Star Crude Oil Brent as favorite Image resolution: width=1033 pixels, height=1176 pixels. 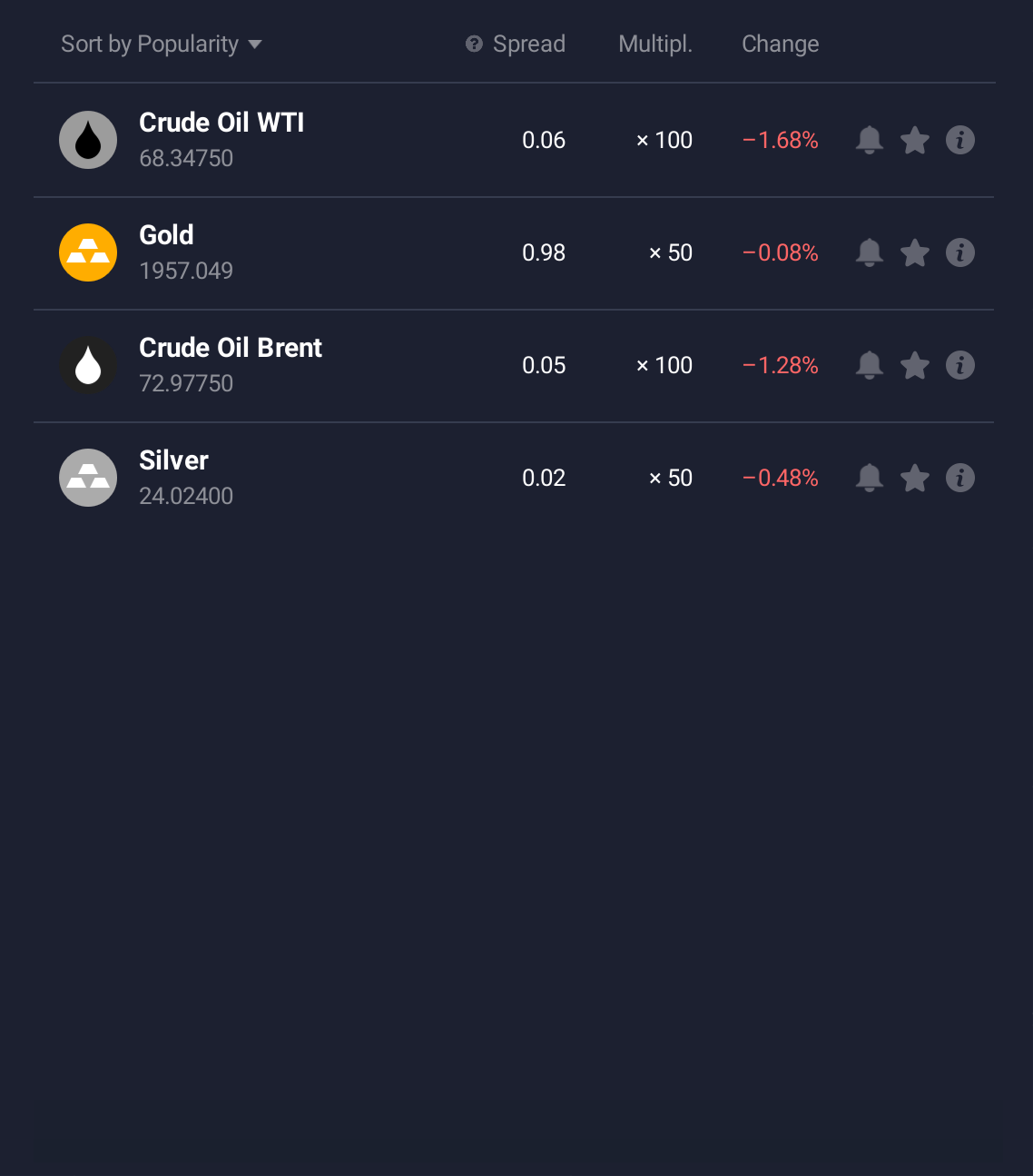click(x=915, y=366)
